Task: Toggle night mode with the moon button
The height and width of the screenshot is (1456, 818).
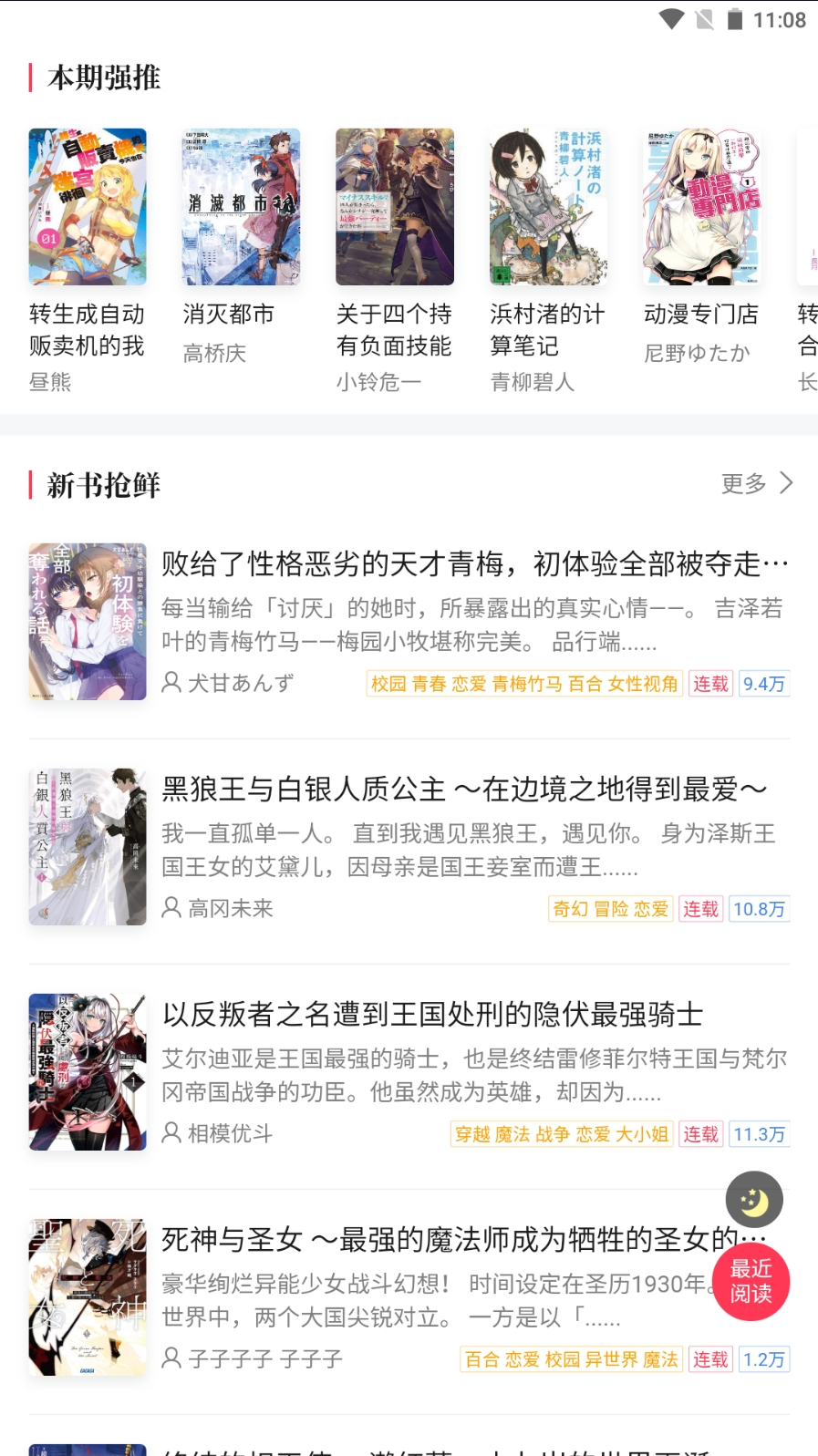Action: (x=754, y=1201)
